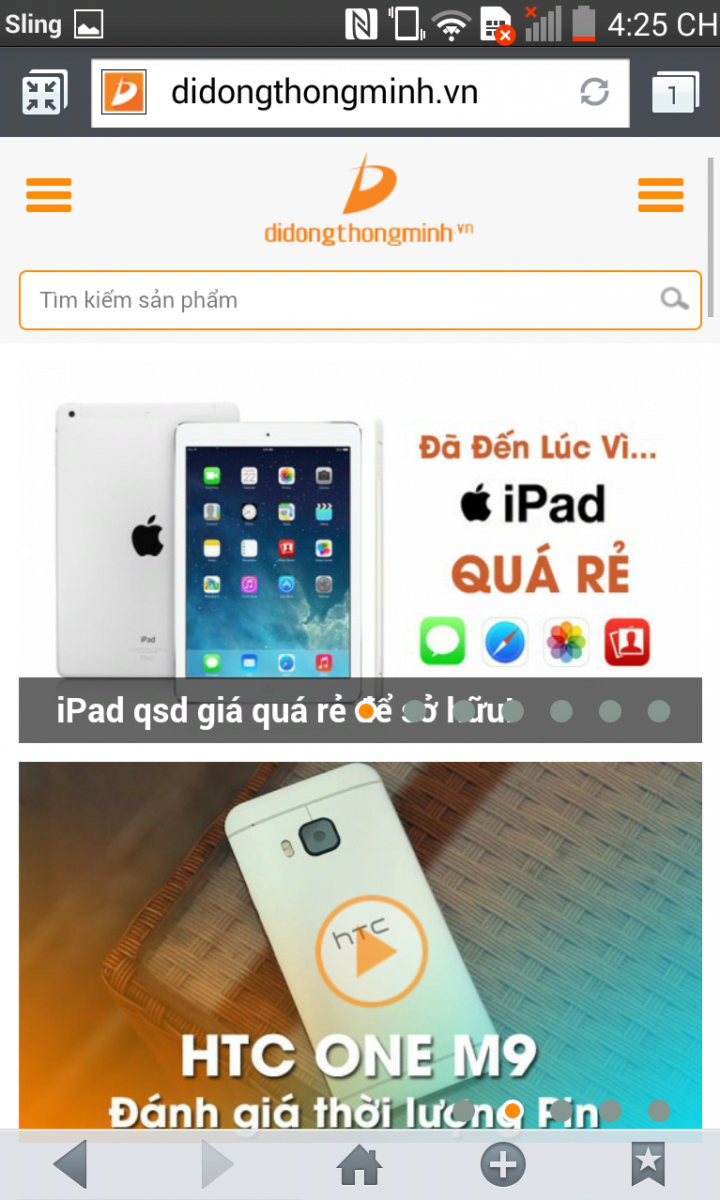Go back to the previous page
This screenshot has height=1200, width=720.
(x=69, y=1165)
